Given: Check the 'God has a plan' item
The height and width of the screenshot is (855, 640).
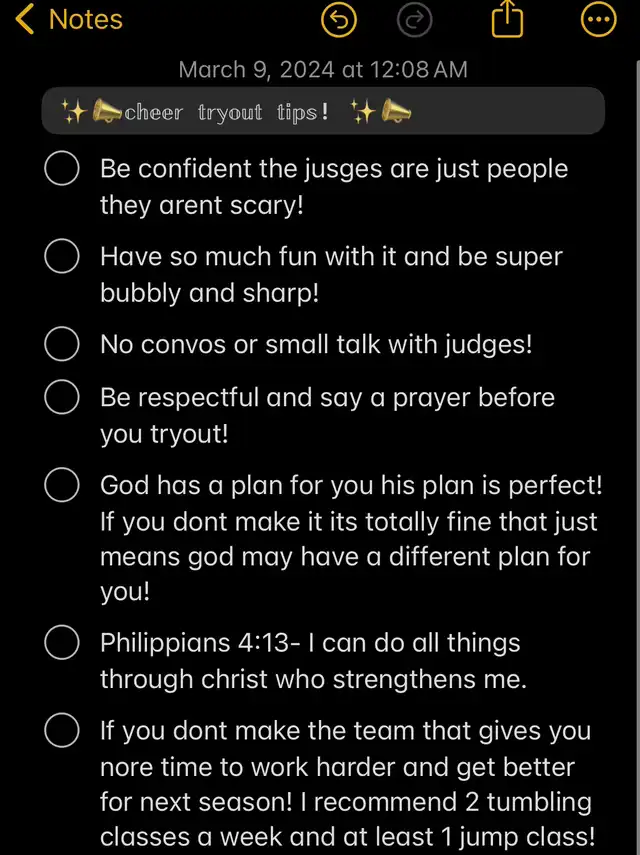Looking at the screenshot, I should [63, 485].
